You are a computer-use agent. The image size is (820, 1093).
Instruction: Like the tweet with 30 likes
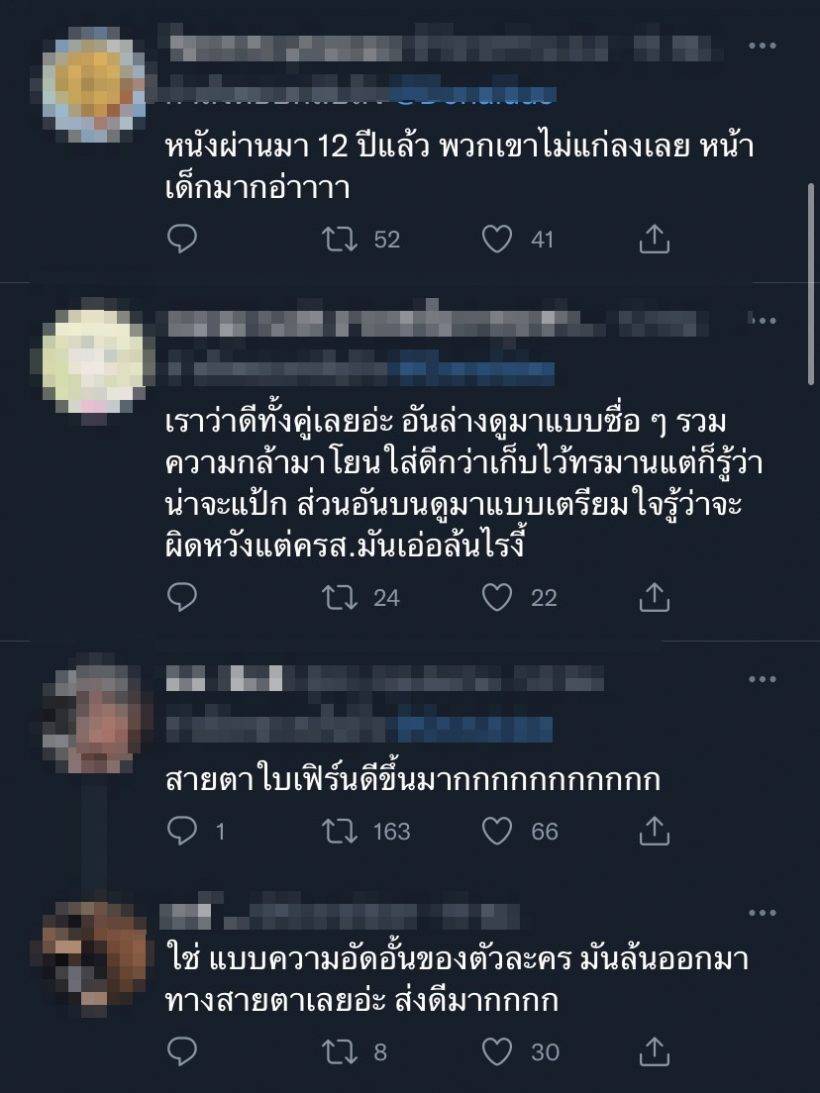(497, 1050)
